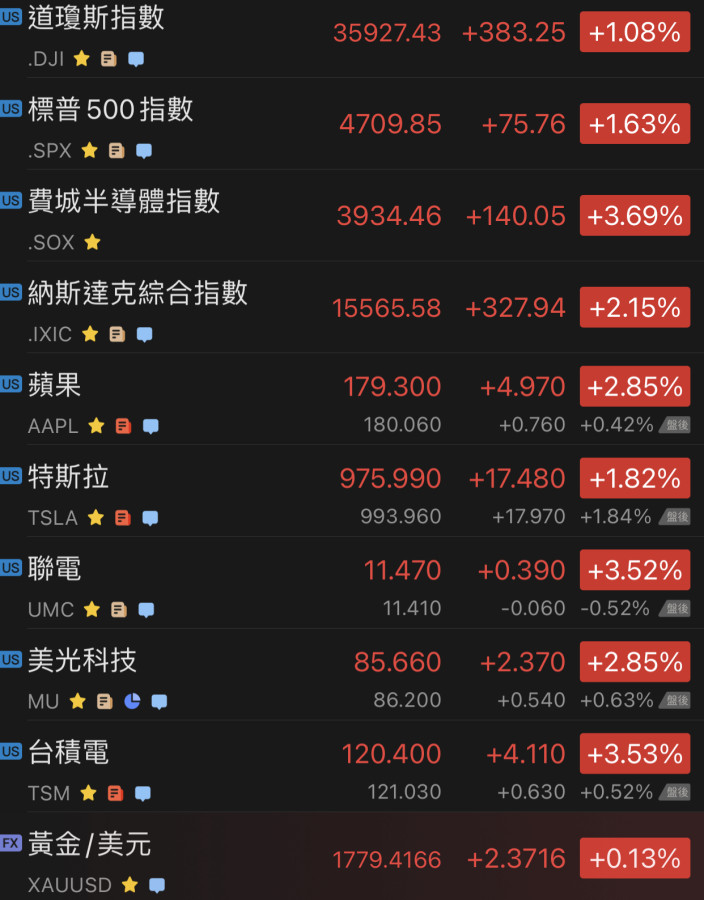Switch the +2.85% badge display for 蘋果
This screenshot has width=704, height=900.
[634, 387]
